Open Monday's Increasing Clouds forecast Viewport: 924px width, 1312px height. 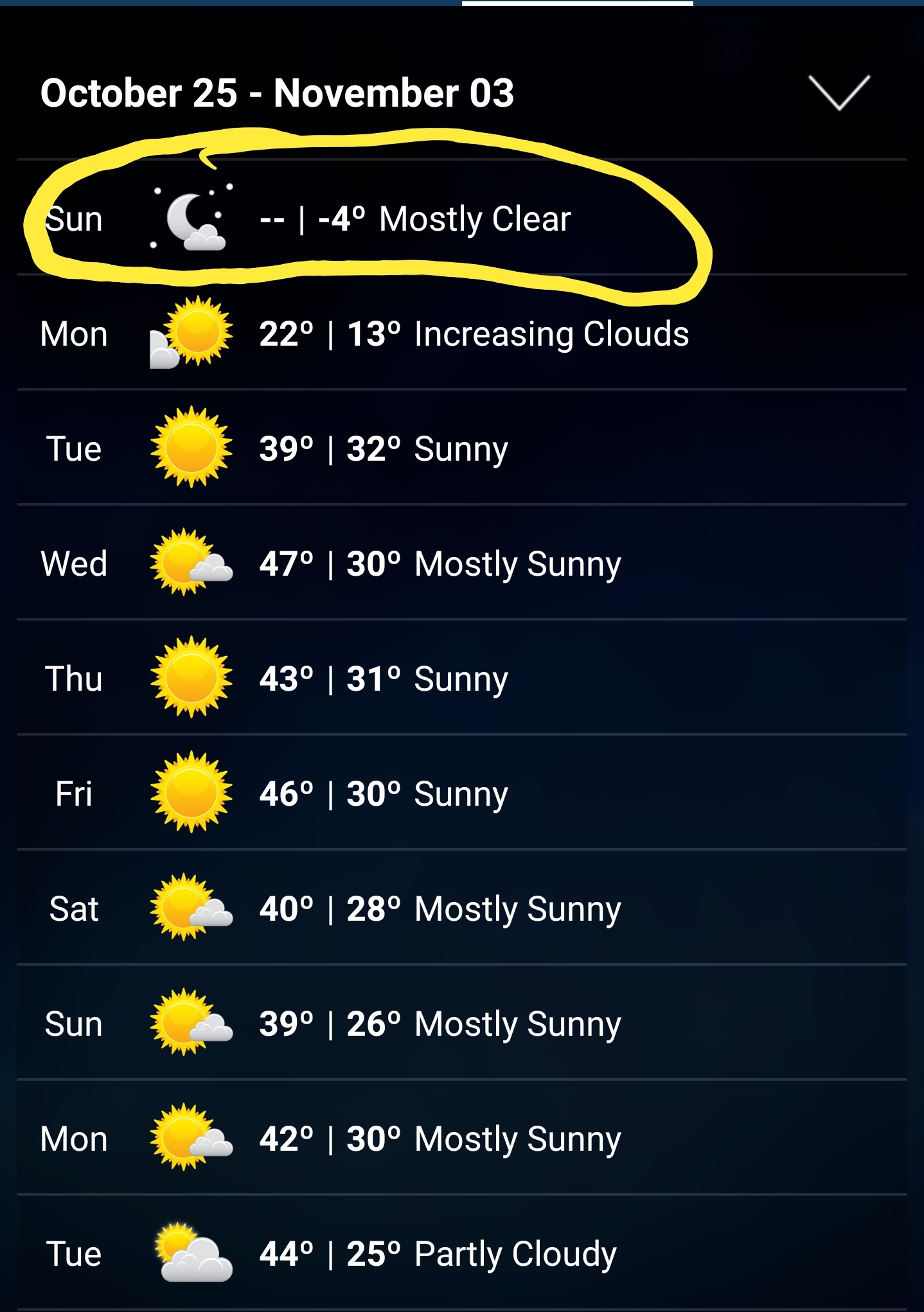pos(461,334)
